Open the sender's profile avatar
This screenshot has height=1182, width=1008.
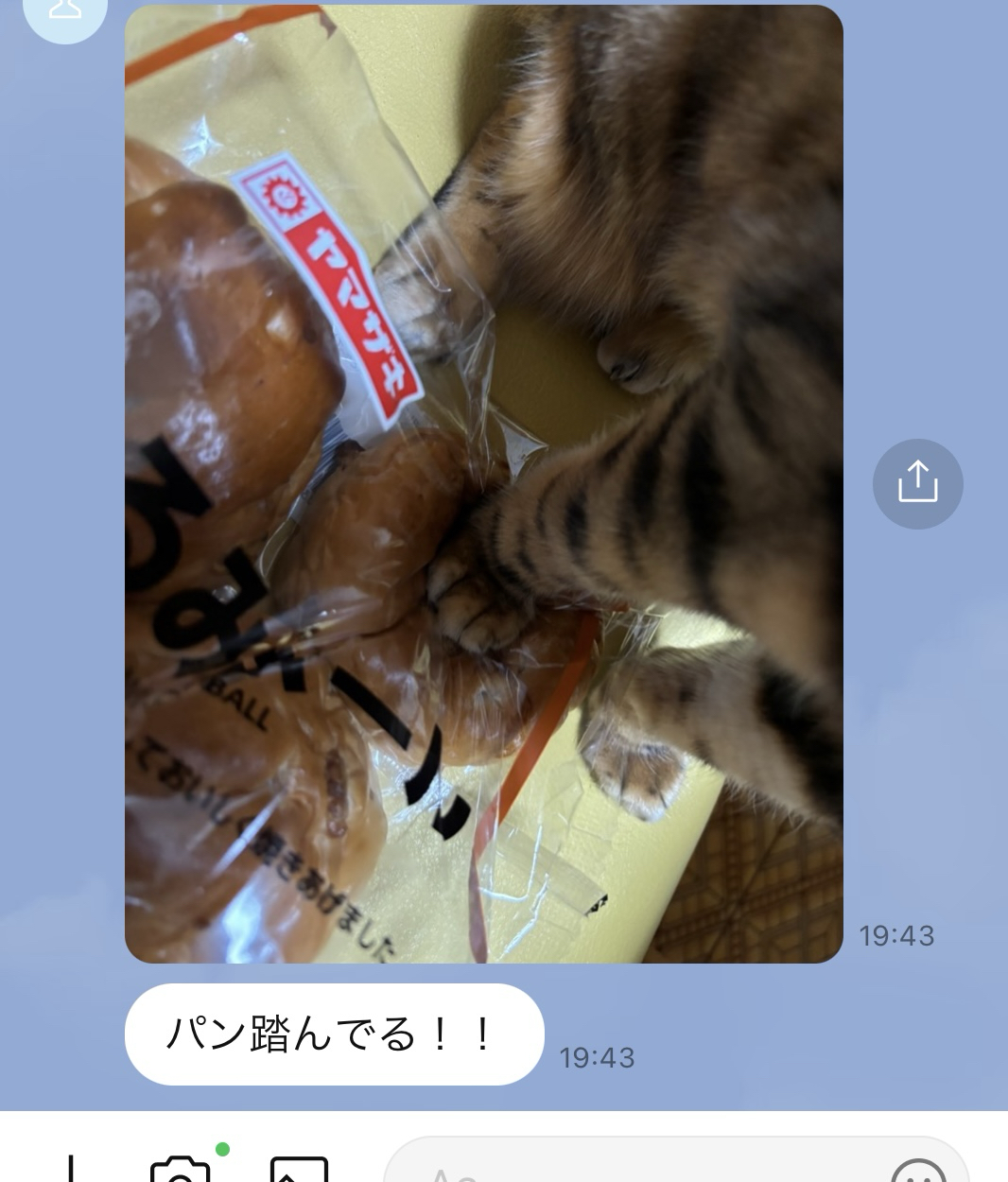tap(64, 13)
